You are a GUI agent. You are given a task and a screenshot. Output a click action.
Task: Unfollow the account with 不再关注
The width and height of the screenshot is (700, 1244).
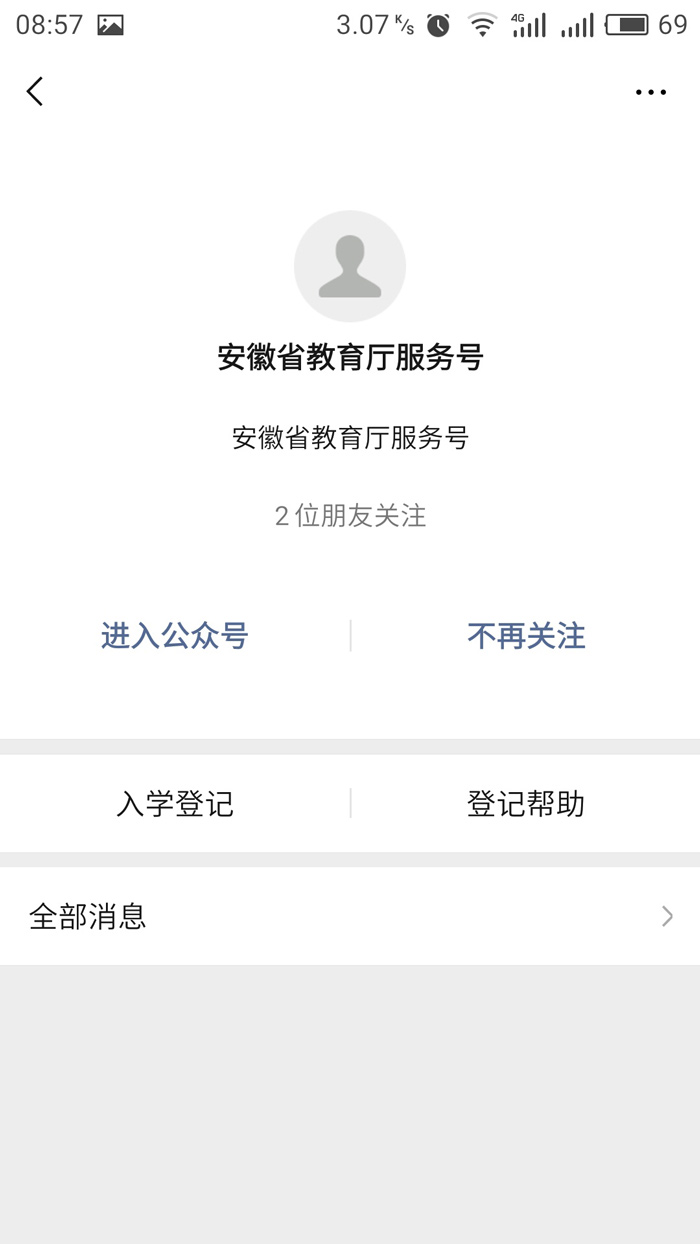pyautogui.click(x=526, y=636)
